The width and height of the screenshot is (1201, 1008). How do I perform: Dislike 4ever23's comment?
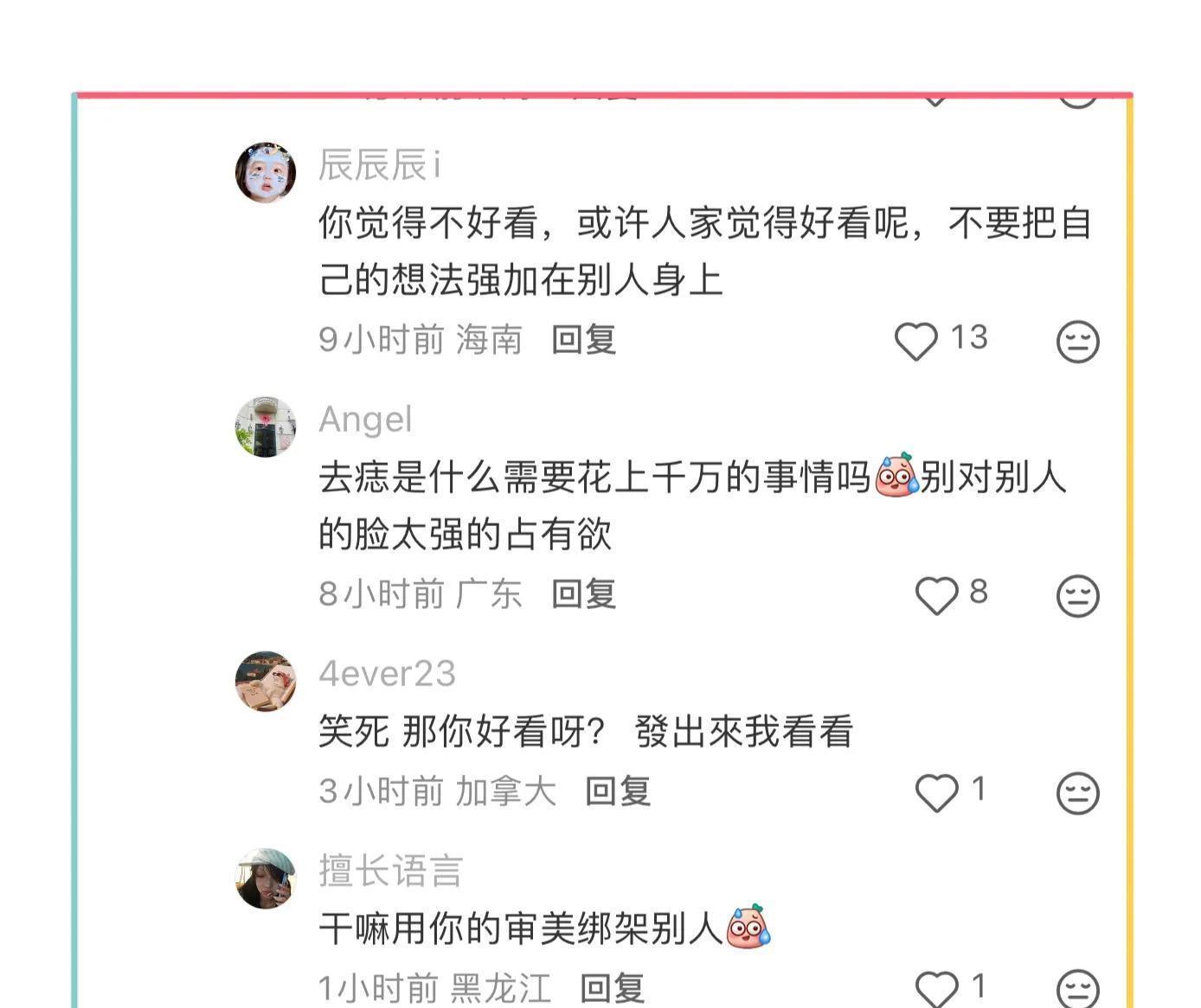(x=1077, y=793)
